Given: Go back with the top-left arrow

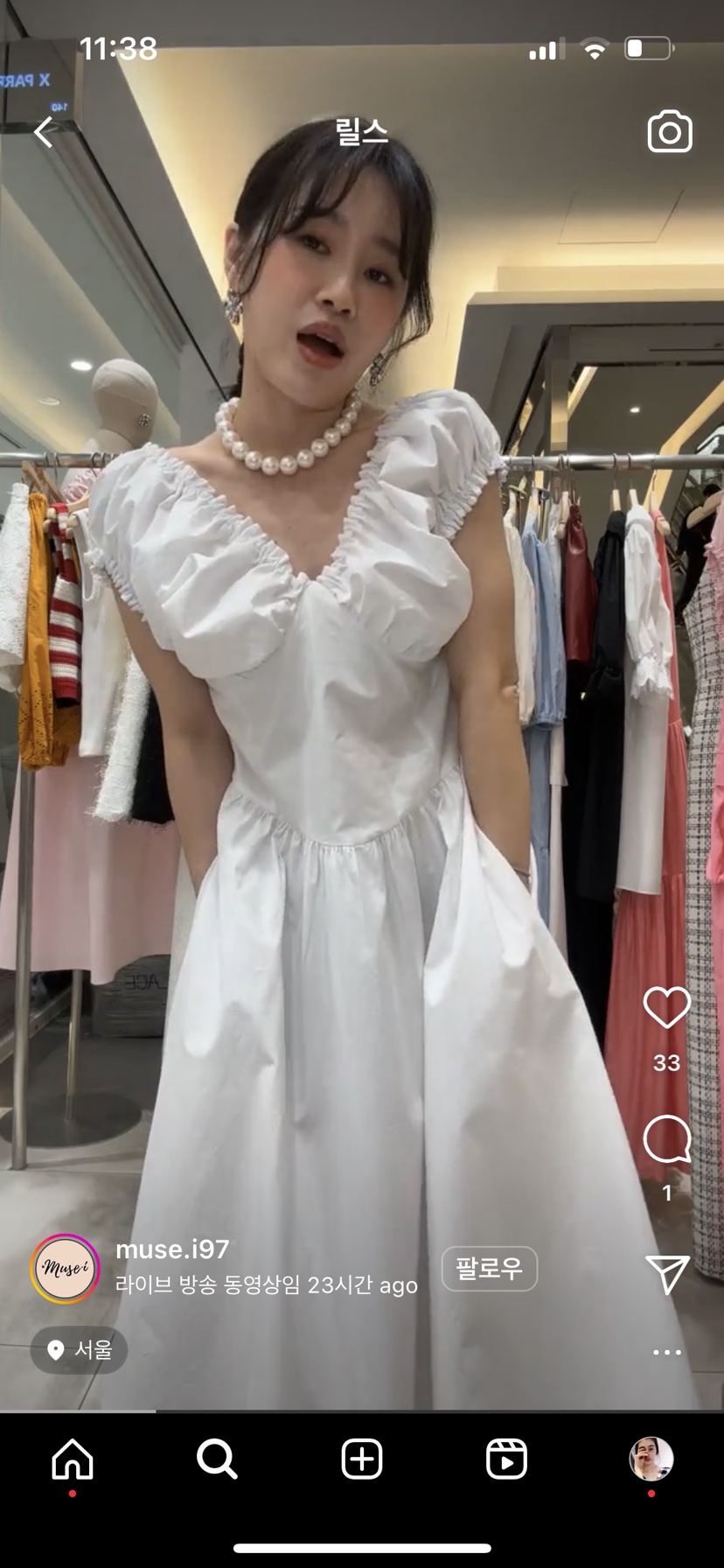Looking at the screenshot, I should (44, 133).
